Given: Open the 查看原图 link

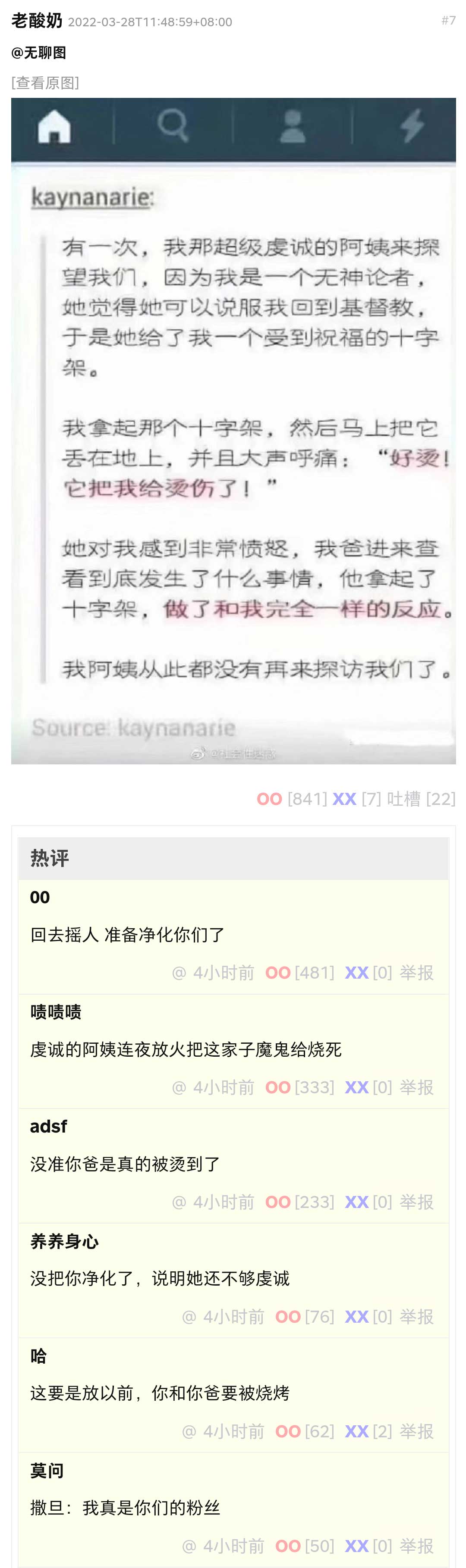Looking at the screenshot, I should coord(45,83).
